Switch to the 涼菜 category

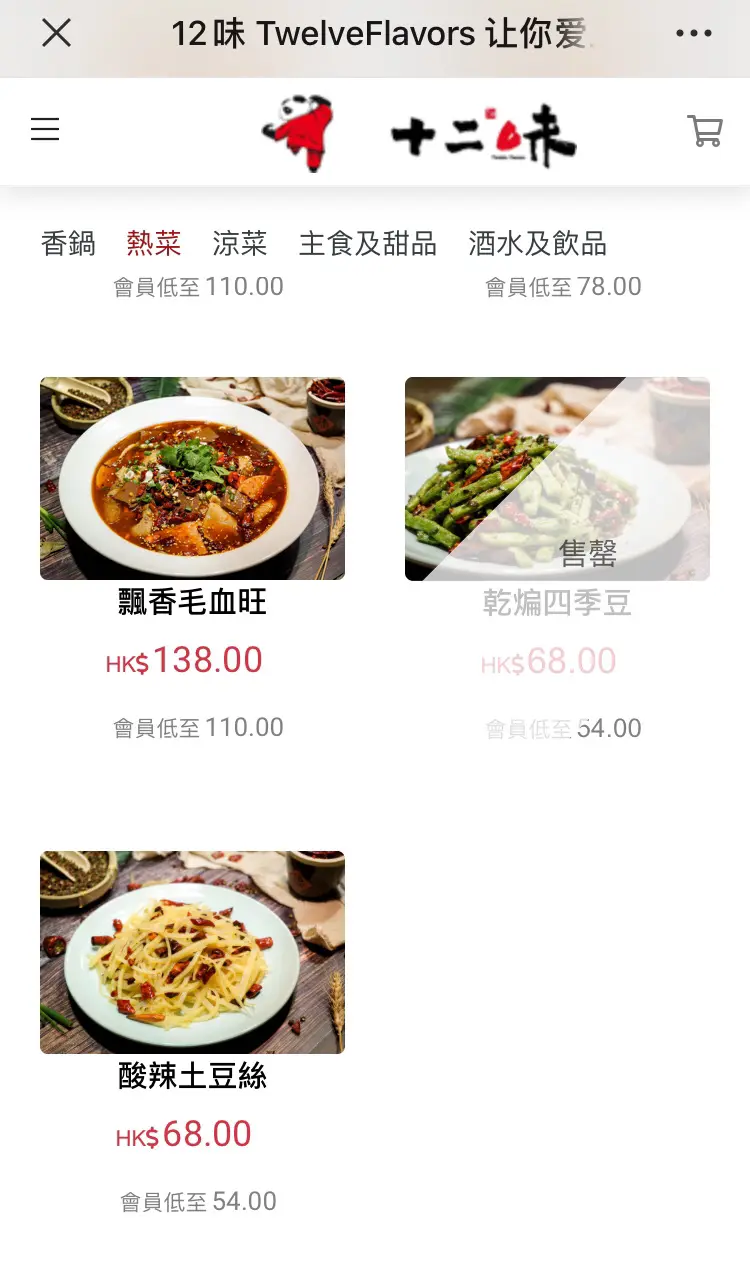(239, 243)
